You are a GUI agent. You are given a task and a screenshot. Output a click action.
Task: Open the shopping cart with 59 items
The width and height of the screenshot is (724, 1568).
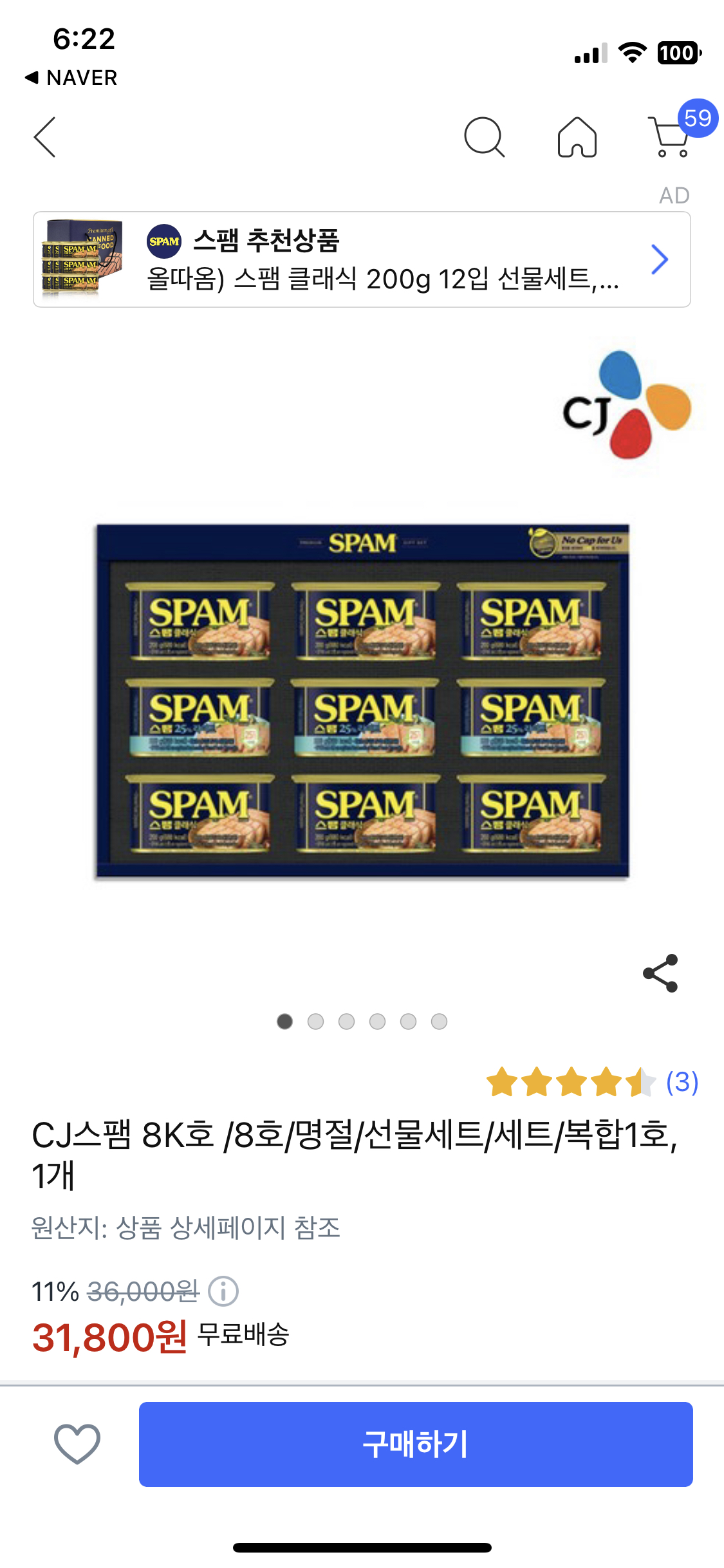pos(671,137)
